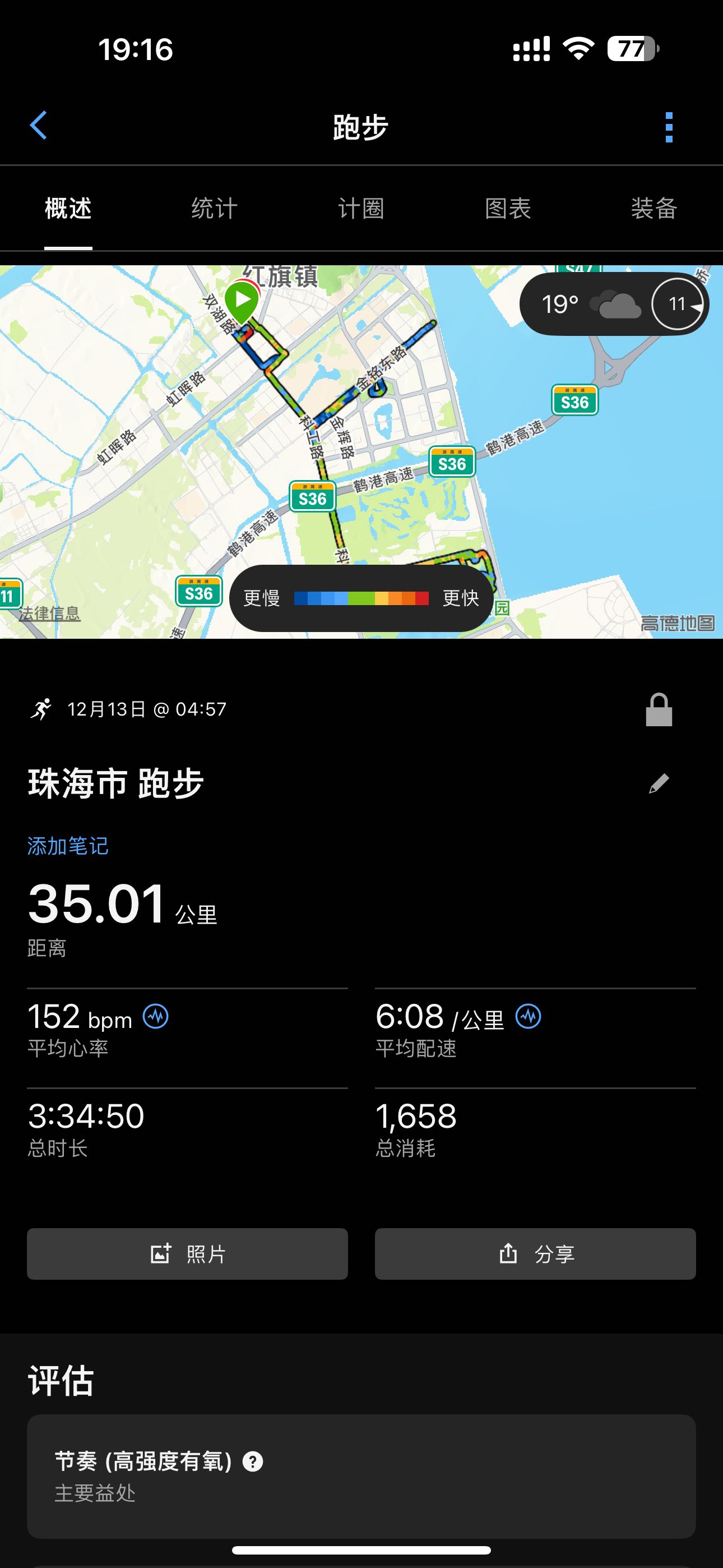Open the 法律信息 map link
The width and height of the screenshot is (723, 1568).
click(x=49, y=614)
